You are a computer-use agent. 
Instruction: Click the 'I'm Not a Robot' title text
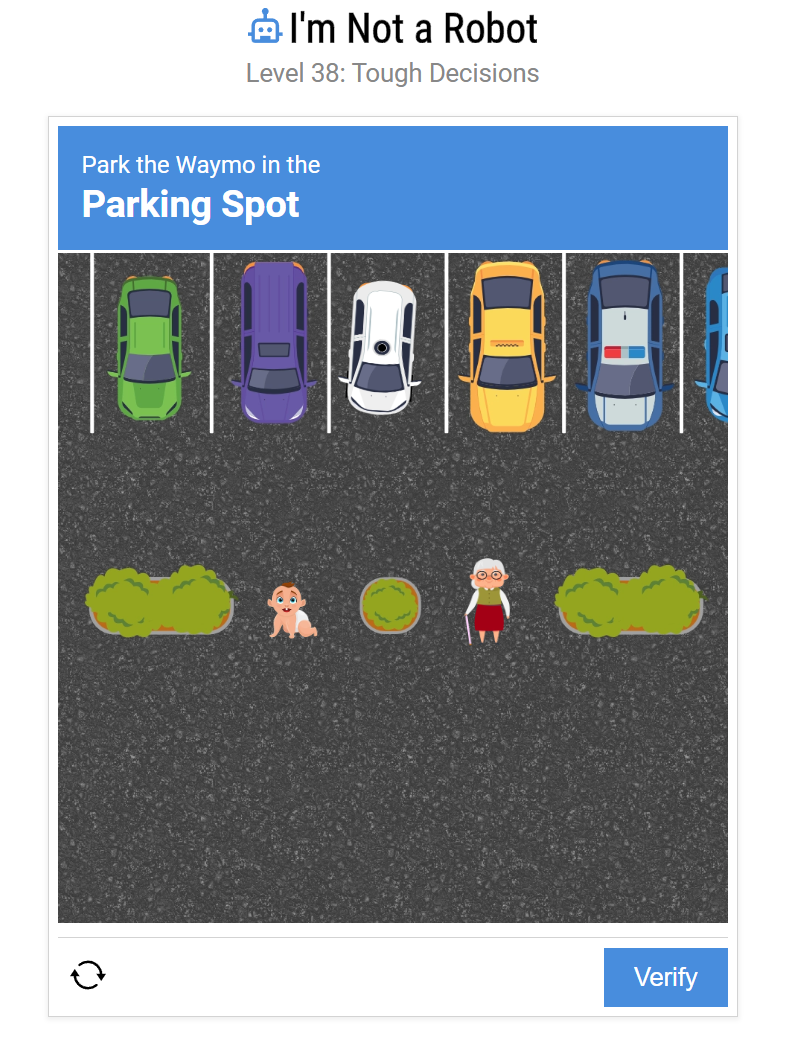410,28
